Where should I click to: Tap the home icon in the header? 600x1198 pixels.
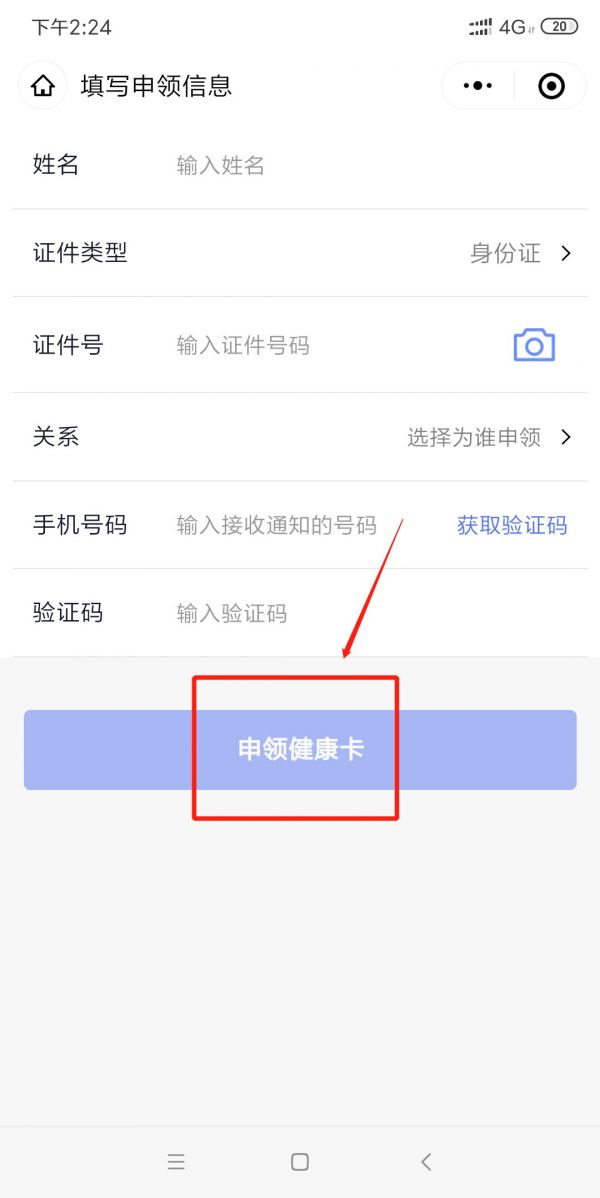click(43, 86)
